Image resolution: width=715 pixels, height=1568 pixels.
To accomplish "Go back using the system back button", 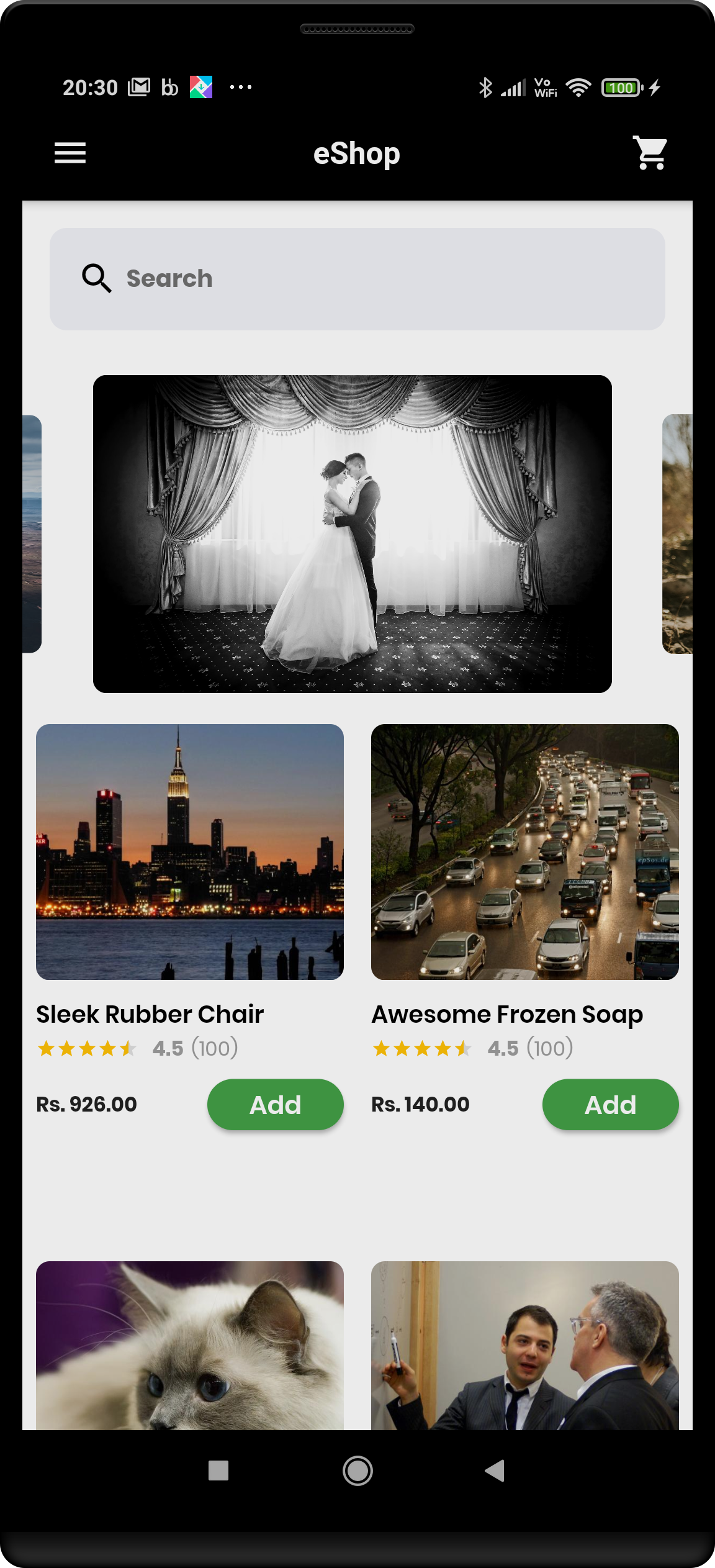I will point(495,1471).
